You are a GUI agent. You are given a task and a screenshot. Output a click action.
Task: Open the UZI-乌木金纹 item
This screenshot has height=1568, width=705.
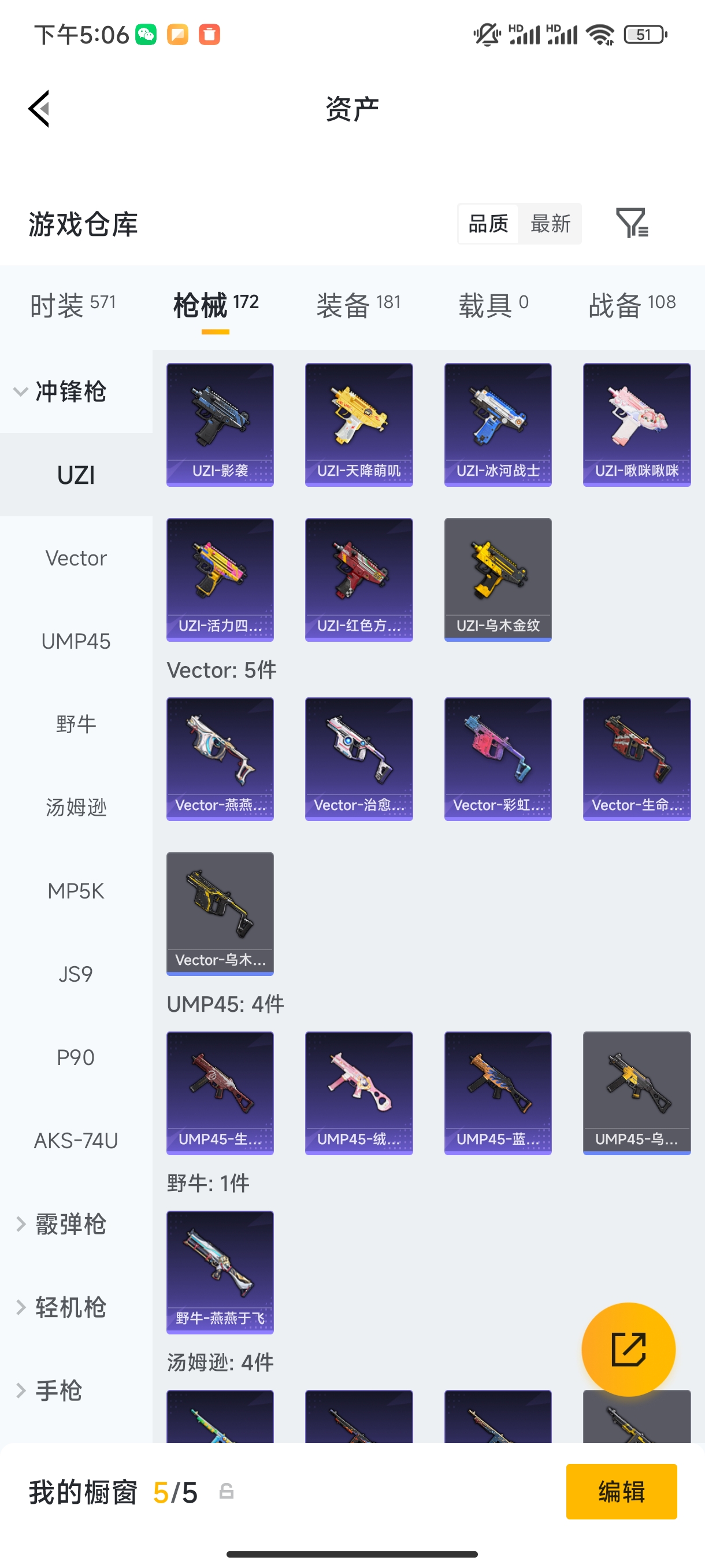tap(498, 579)
